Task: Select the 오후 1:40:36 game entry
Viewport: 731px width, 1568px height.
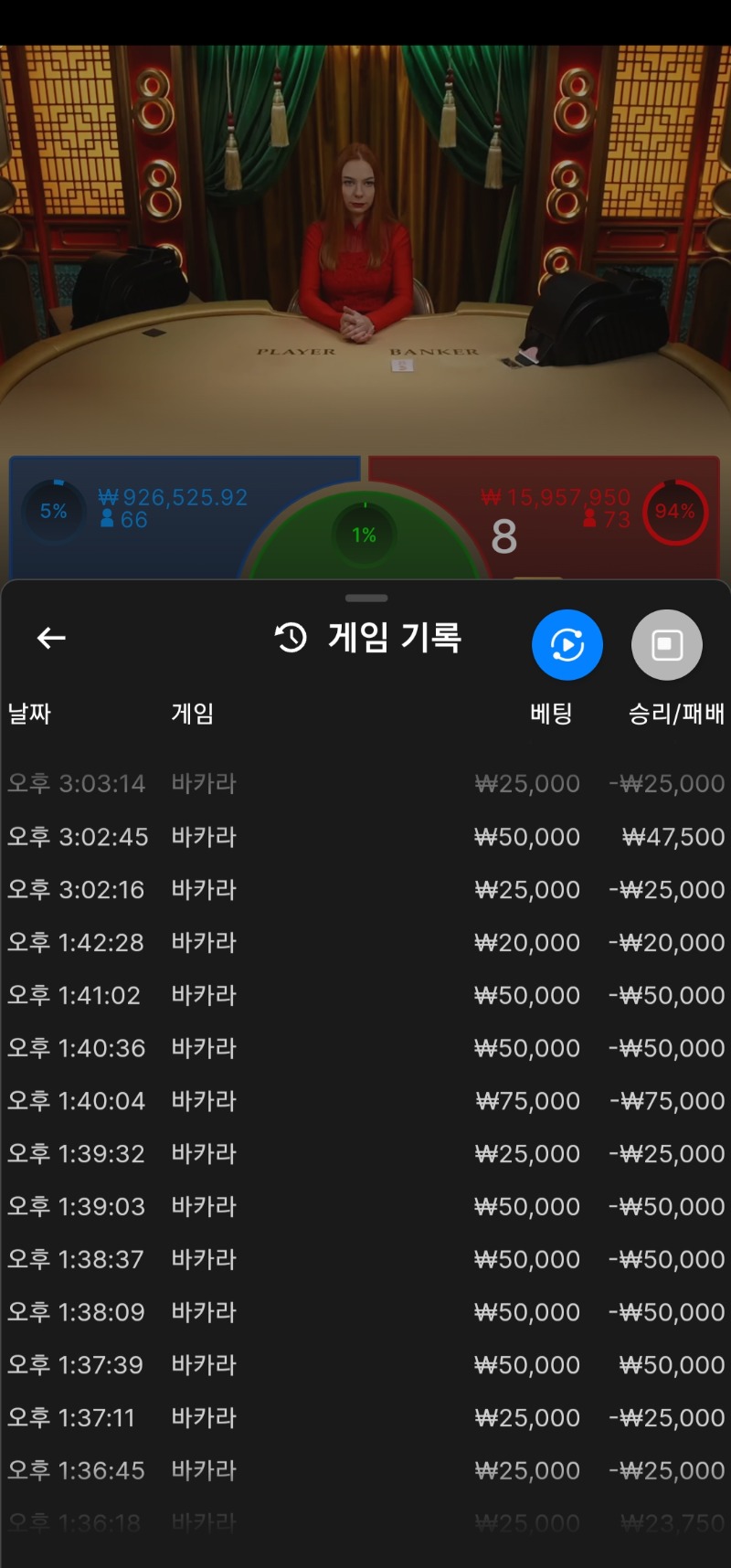Action: (x=365, y=1048)
